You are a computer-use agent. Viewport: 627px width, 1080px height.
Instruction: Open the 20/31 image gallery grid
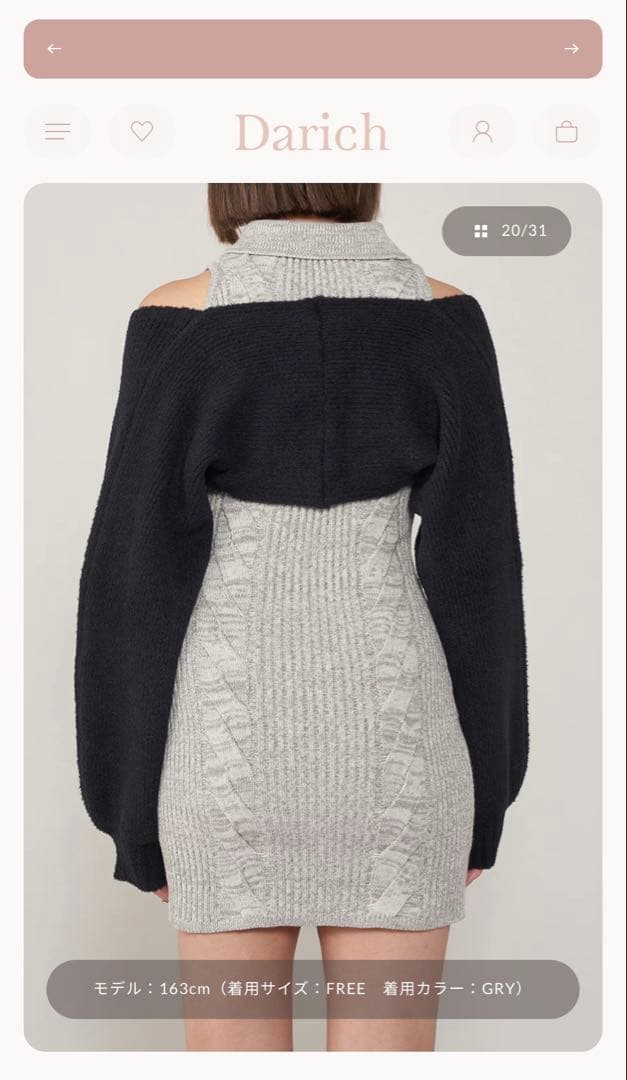pyautogui.click(x=507, y=231)
